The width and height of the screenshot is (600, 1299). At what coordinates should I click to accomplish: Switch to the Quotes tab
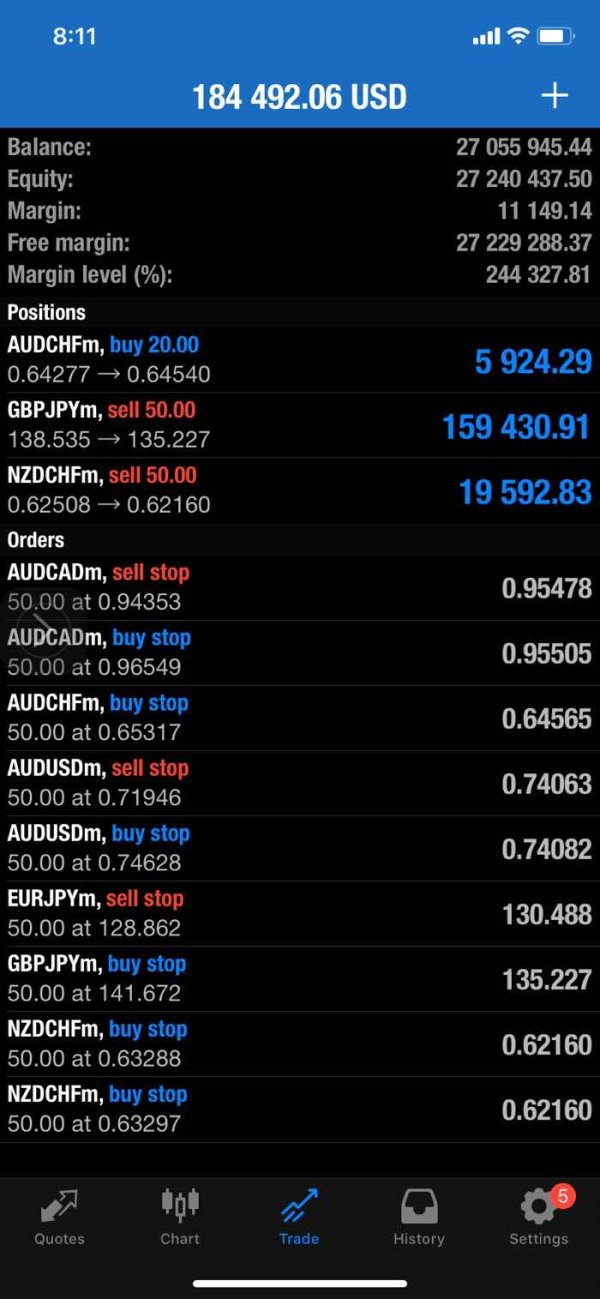coord(60,1217)
